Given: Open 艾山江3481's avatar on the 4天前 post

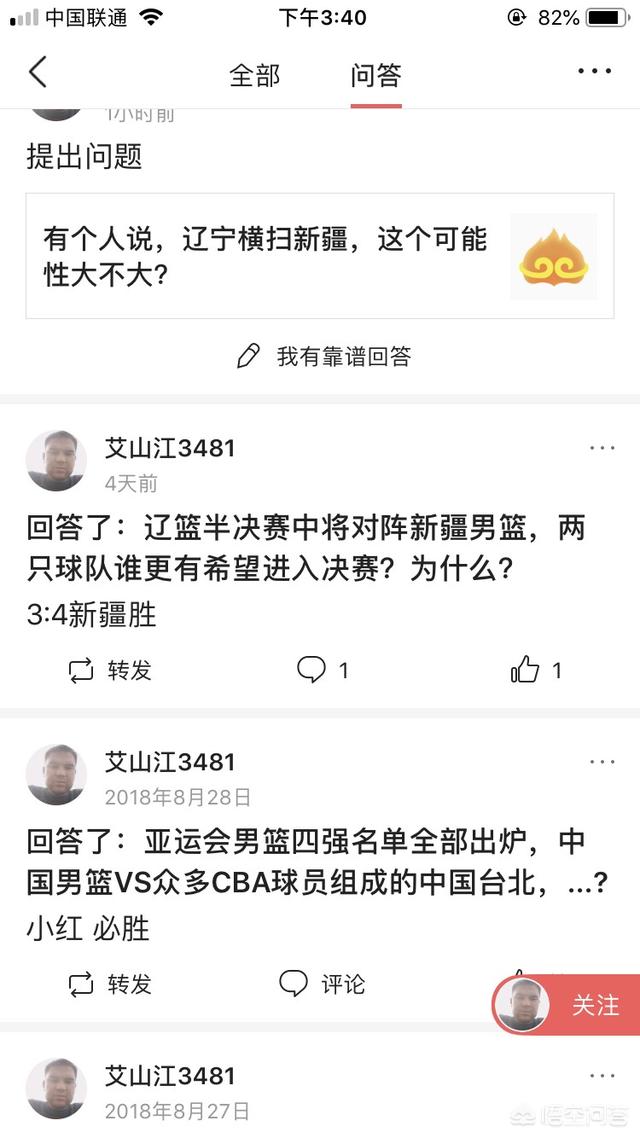Looking at the screenshot, I should [x=56, y=461].
